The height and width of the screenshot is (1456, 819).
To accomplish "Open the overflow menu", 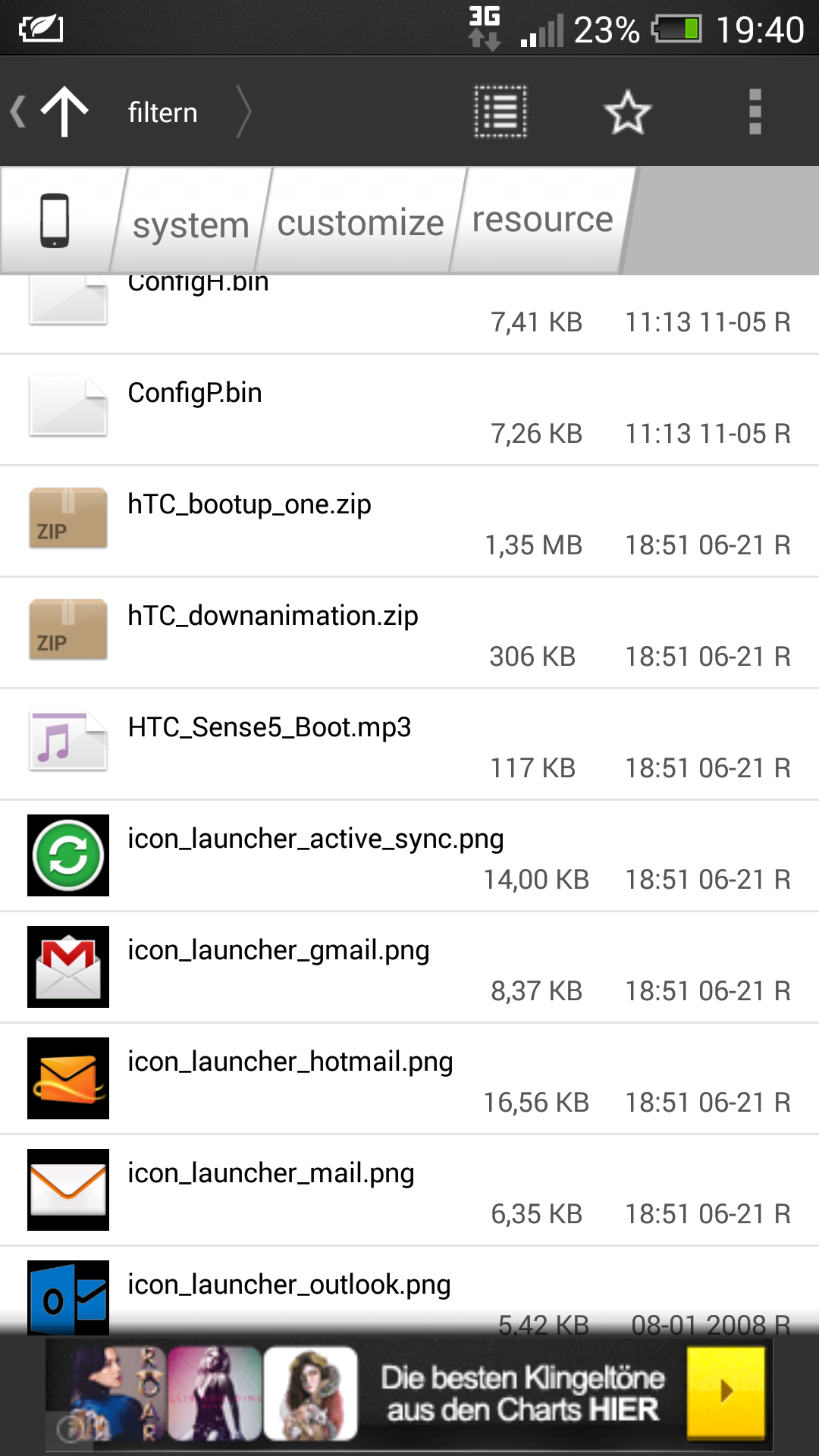I will pos(755,112).
